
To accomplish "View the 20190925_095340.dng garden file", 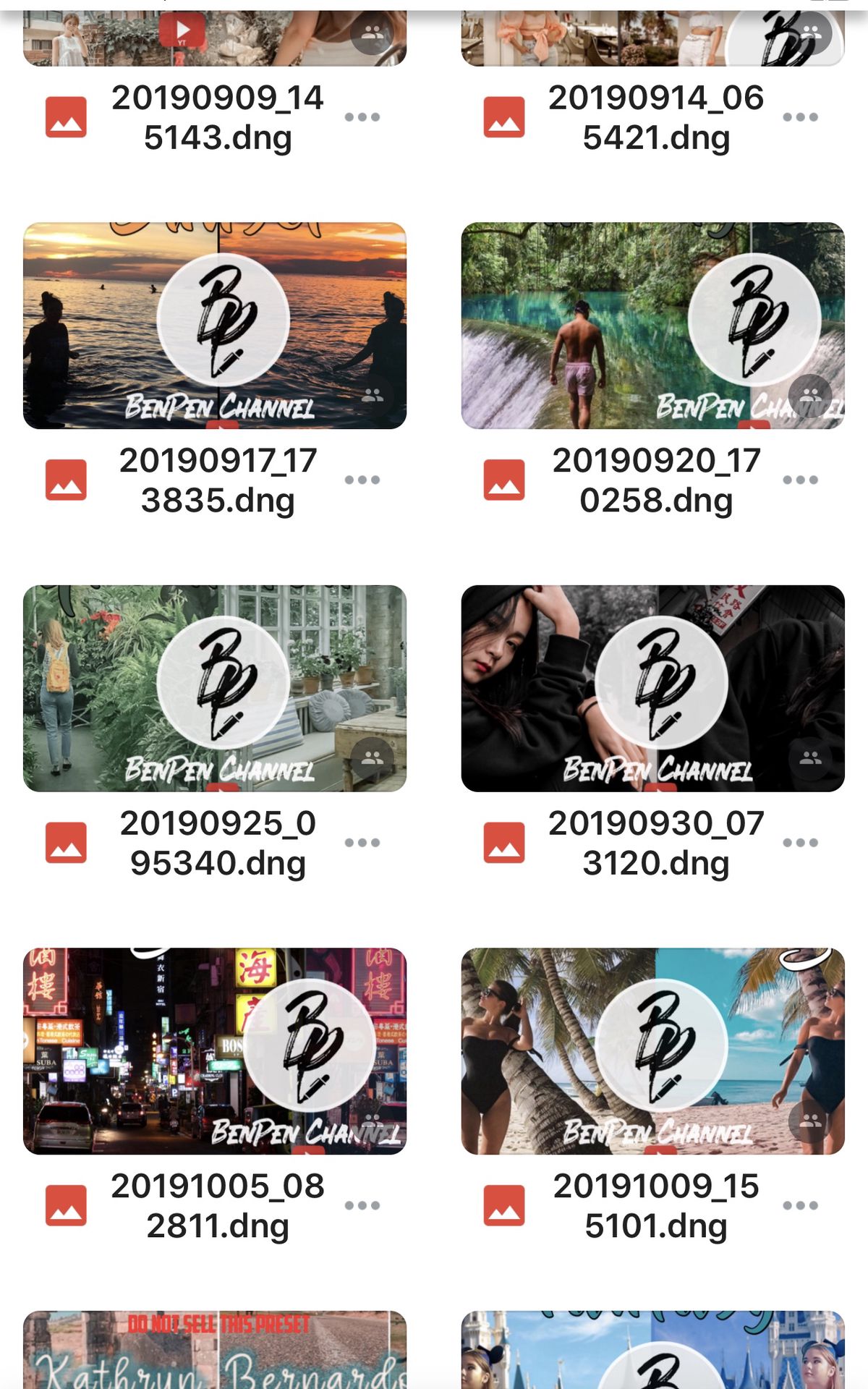I will click(215, 688).
